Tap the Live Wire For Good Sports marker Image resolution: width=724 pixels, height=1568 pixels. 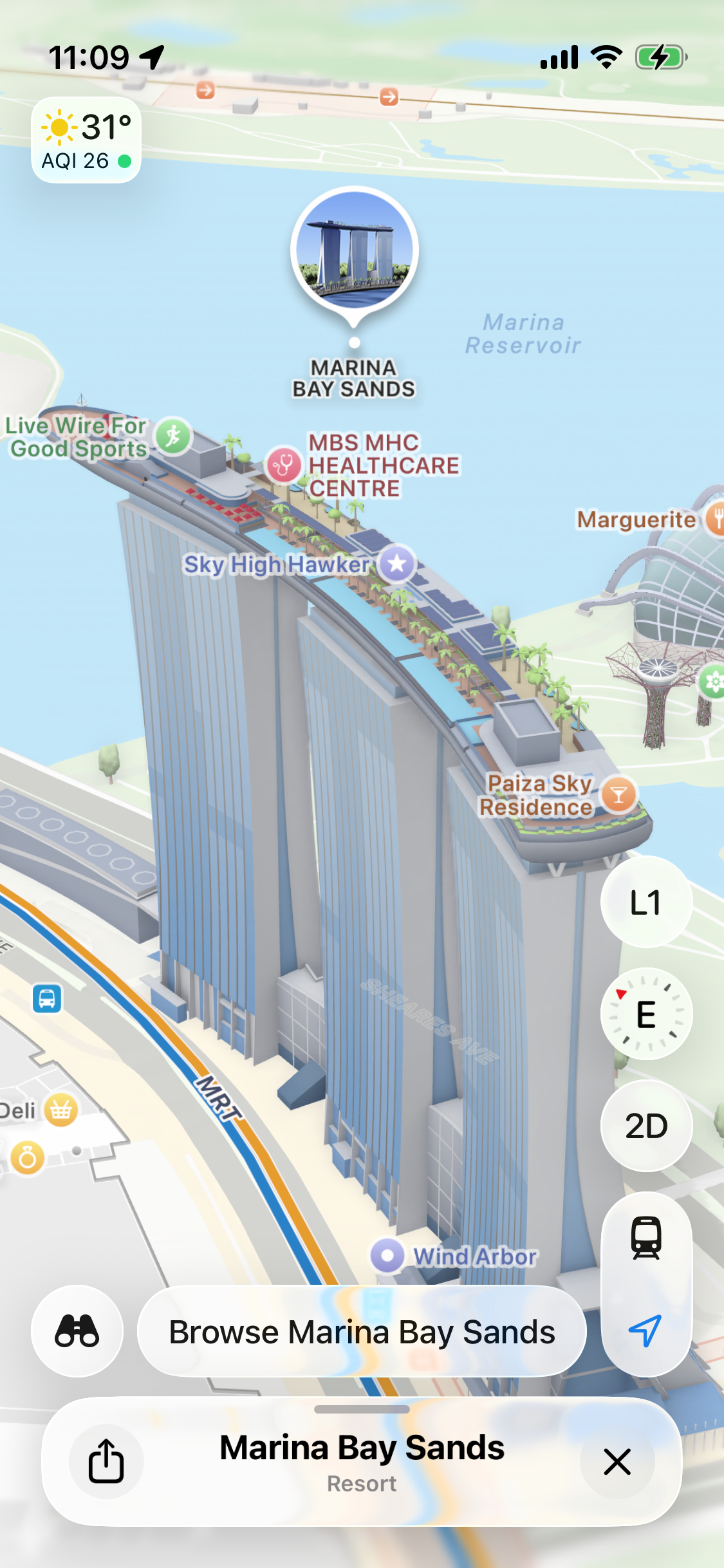173,437
